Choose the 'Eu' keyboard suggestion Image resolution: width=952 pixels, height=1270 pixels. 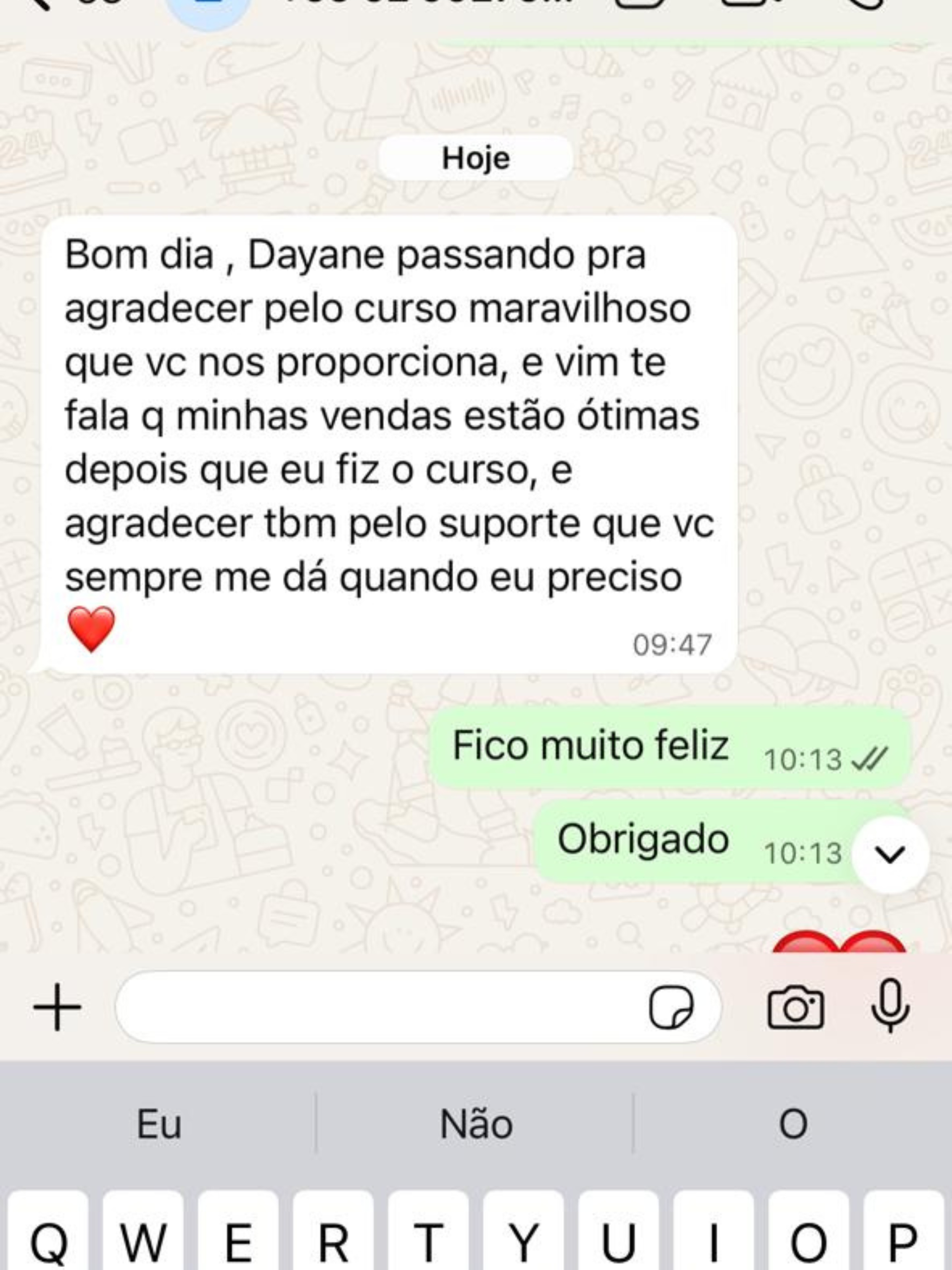(159, 1124)
